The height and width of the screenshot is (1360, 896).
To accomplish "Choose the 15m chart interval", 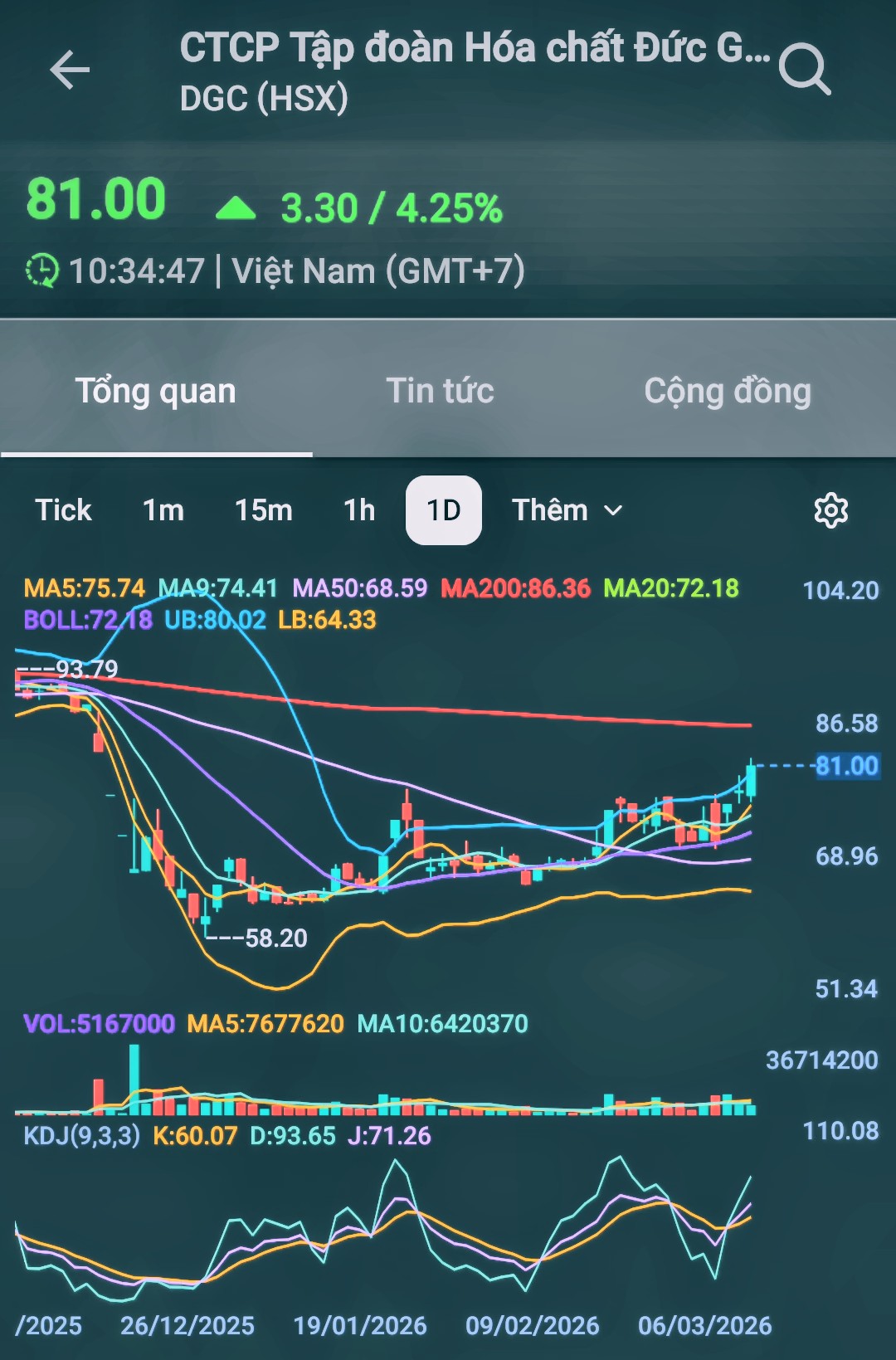I will 263,510.
